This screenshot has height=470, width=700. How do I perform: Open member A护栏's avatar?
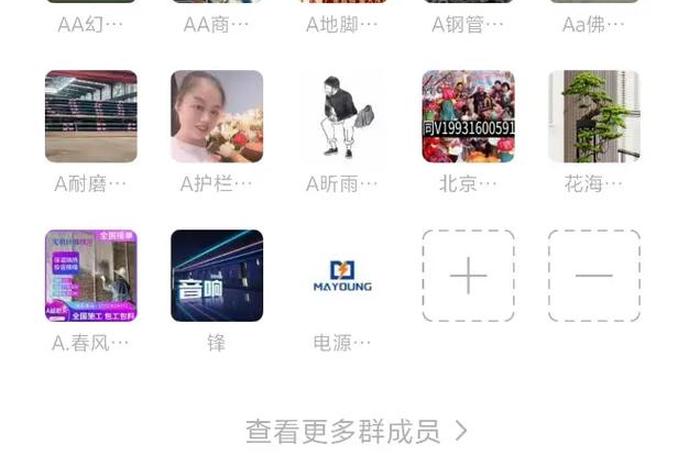217,116
